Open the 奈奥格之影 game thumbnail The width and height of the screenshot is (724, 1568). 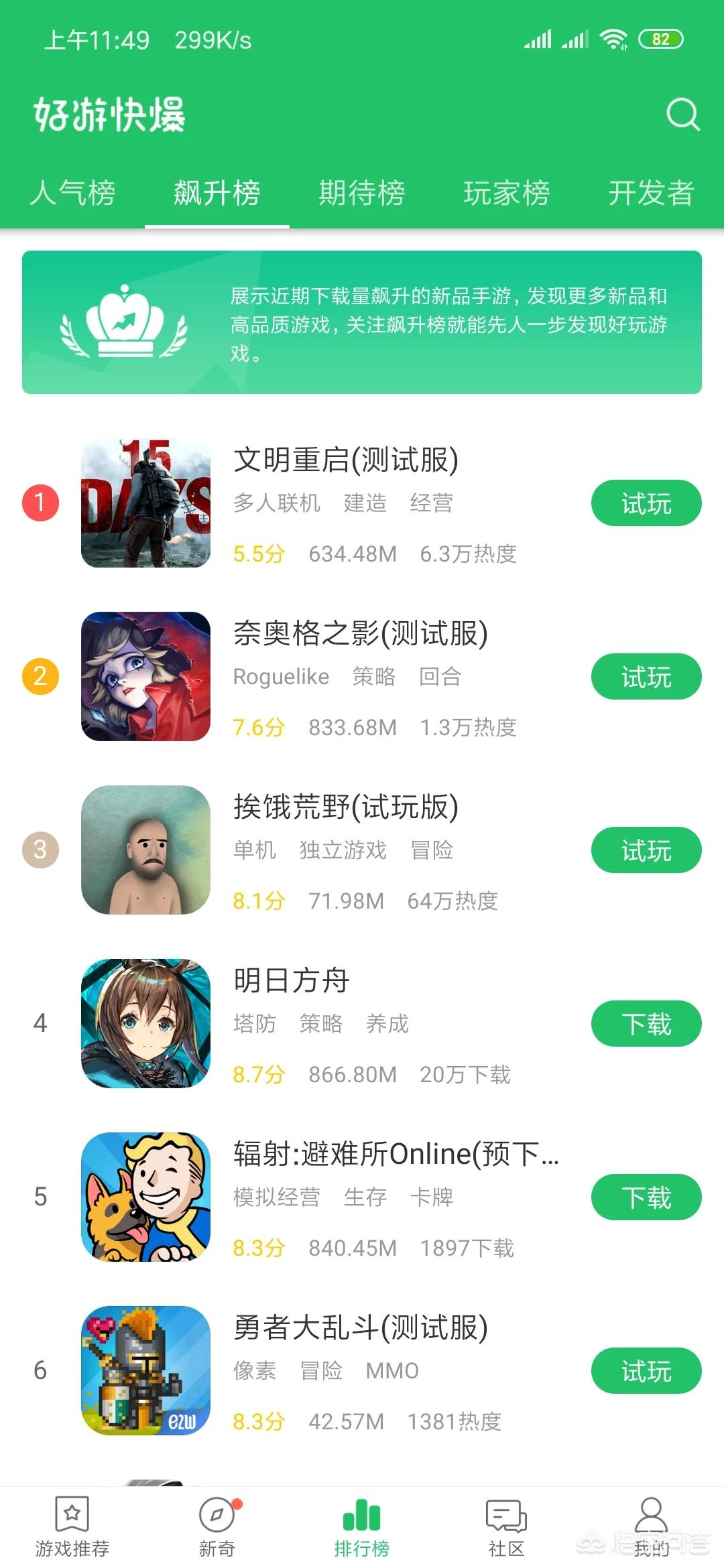click(145, 677)
